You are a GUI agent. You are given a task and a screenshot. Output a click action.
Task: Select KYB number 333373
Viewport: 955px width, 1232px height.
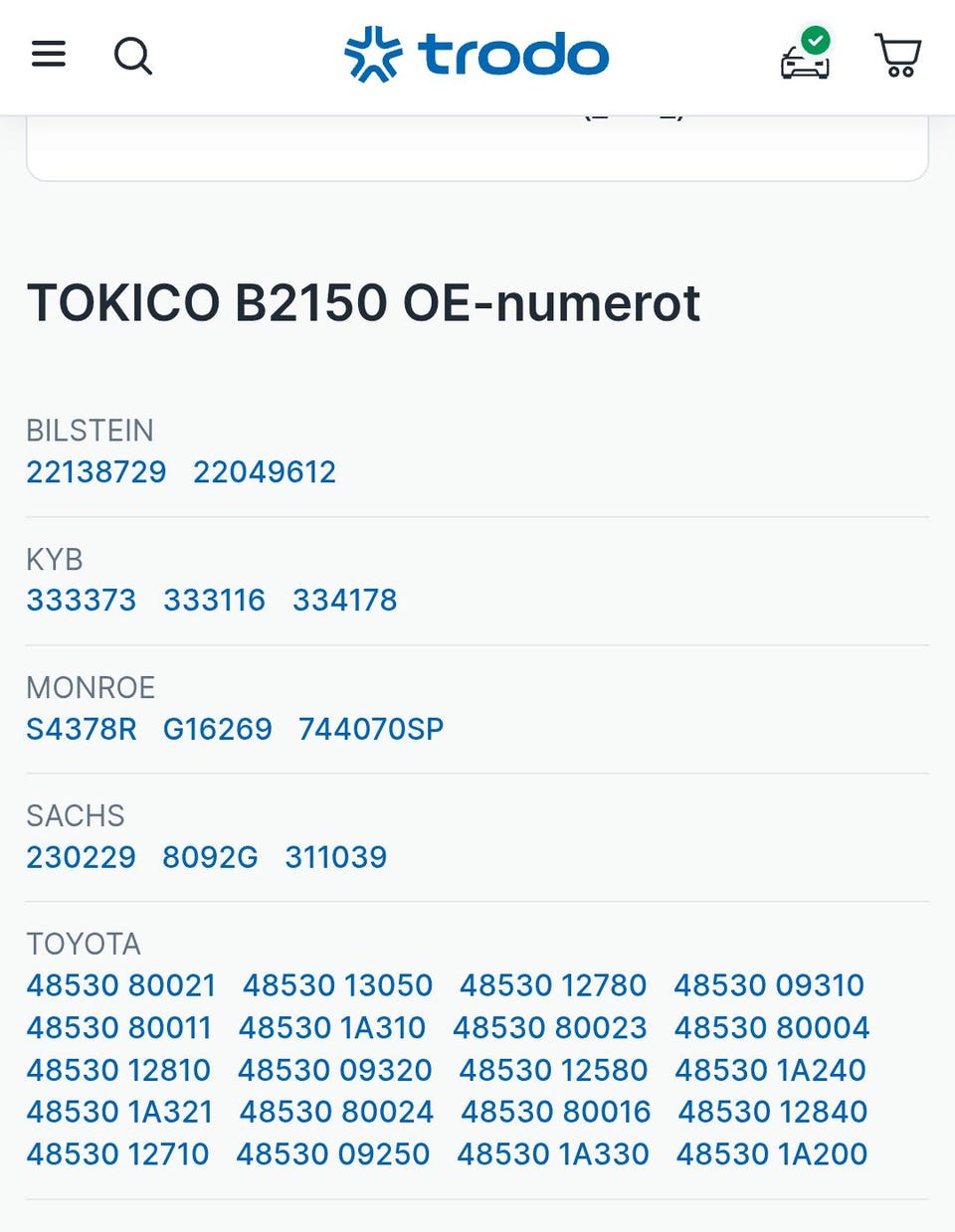click(x=82, y=600)
